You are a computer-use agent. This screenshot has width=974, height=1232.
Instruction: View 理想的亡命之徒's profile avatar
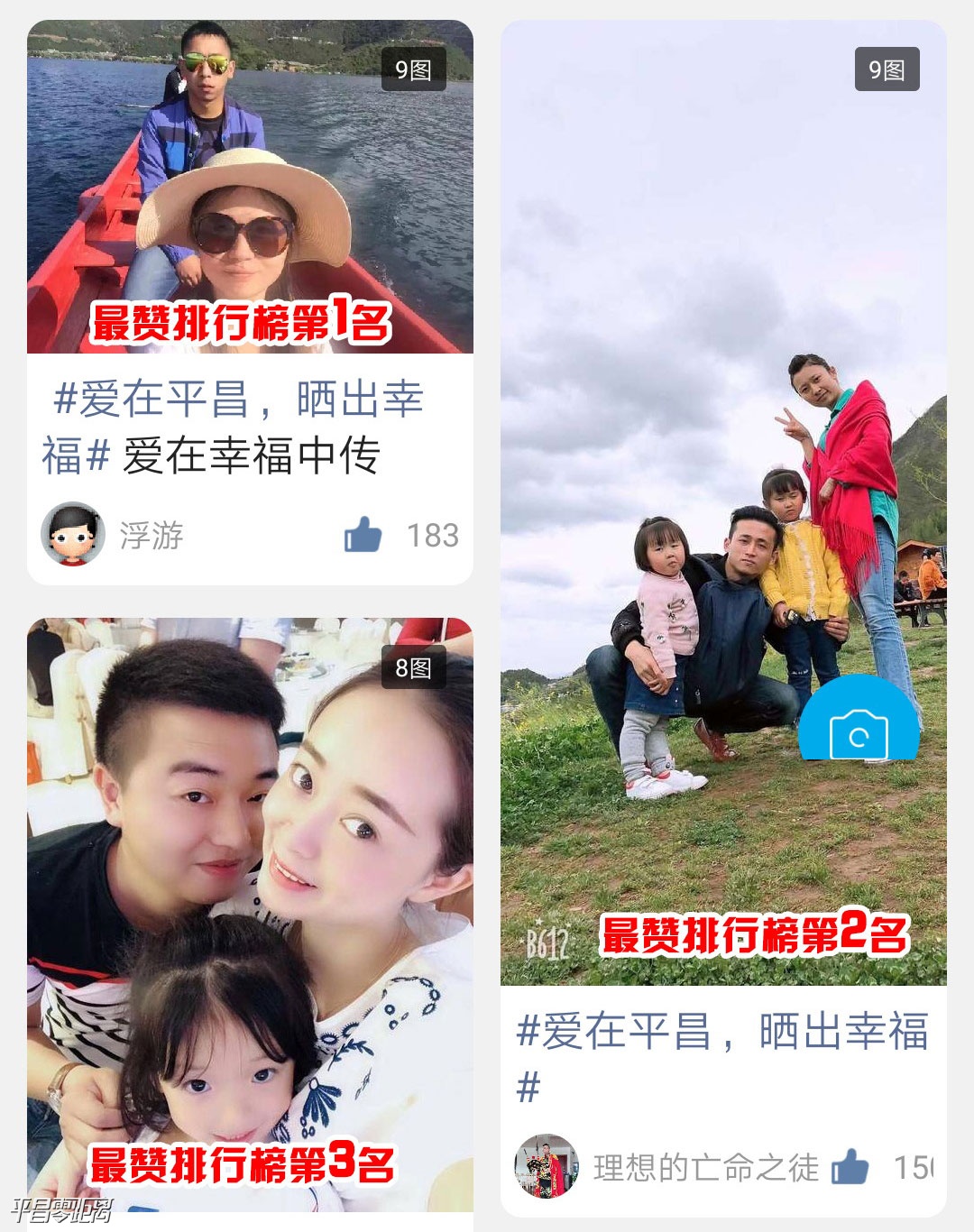tap(546, 1166)
